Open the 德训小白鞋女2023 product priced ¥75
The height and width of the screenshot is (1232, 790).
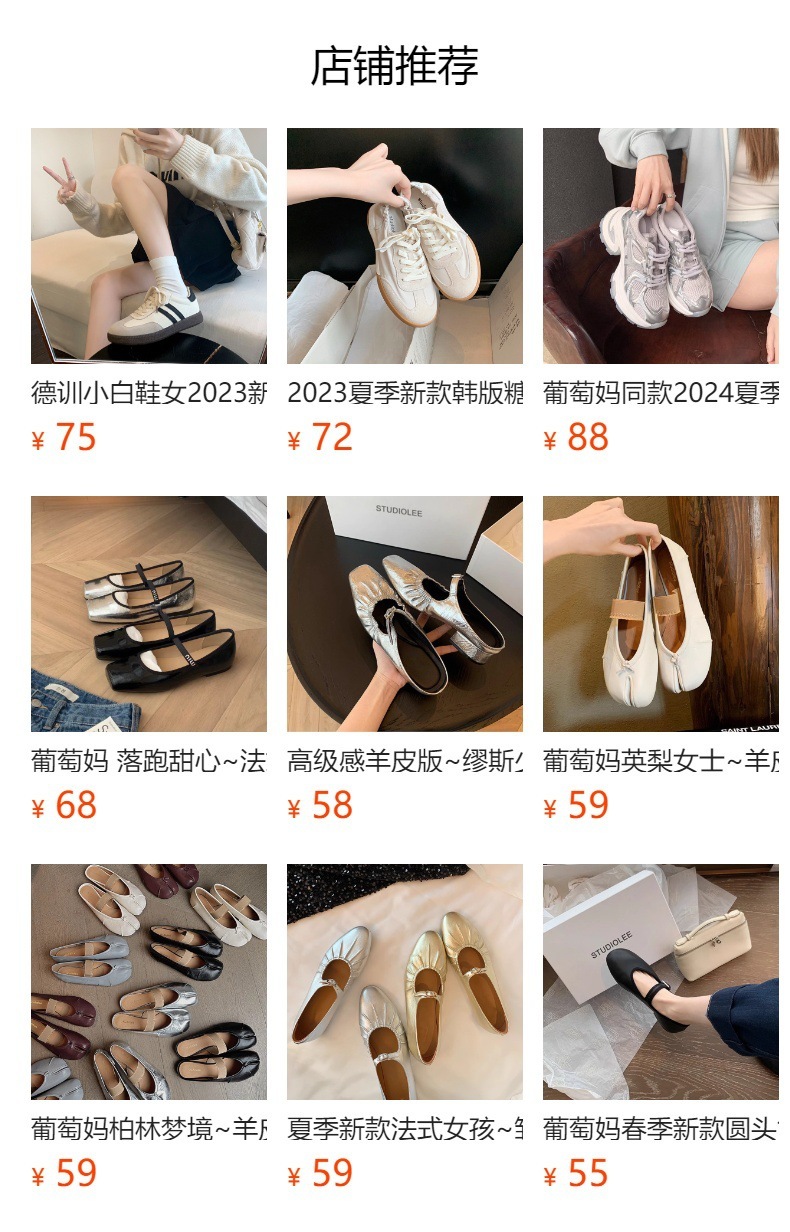(x=149, y=246)
